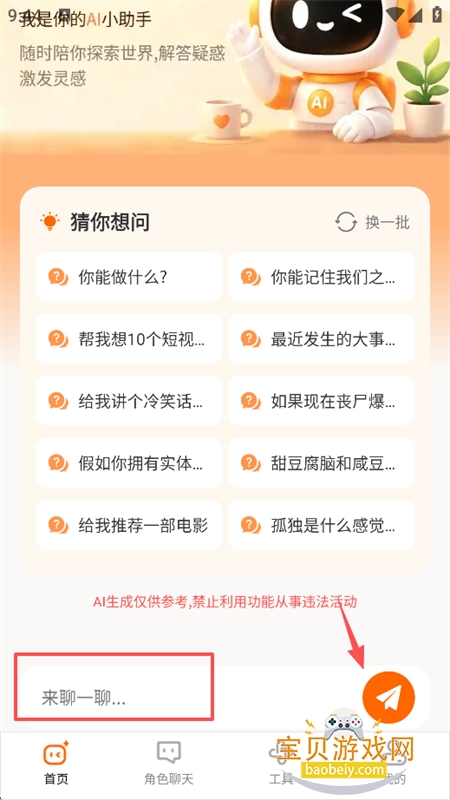This screenshot has height=800, width=450.
Task: Send the message with the paper plane button
Action: pyautogui.click(x=389, y=697)
